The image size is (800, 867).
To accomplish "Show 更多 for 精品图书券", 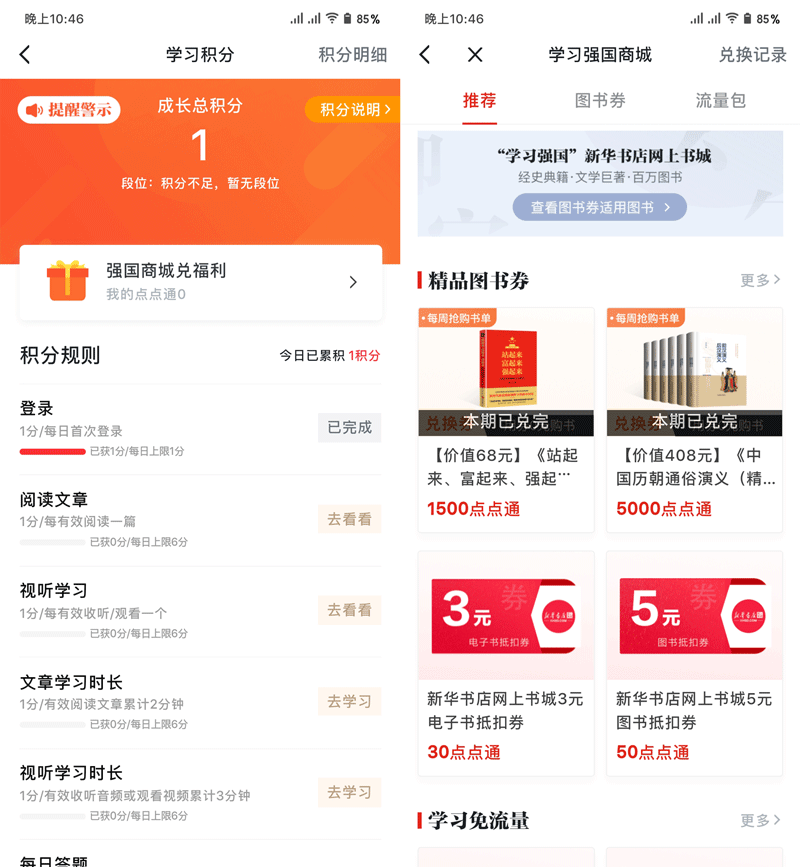I will click(x=760, y=280).
